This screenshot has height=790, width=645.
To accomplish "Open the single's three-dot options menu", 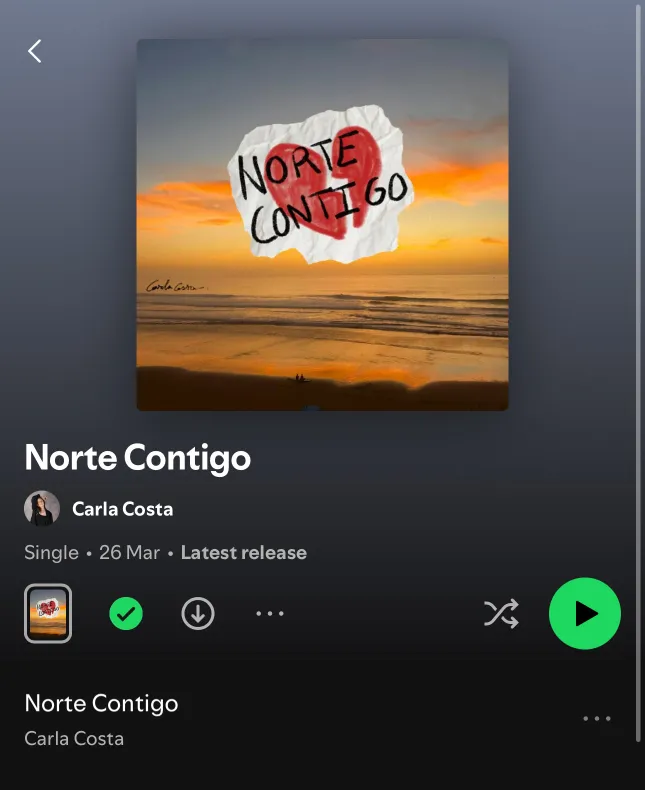I will (270, 613).
